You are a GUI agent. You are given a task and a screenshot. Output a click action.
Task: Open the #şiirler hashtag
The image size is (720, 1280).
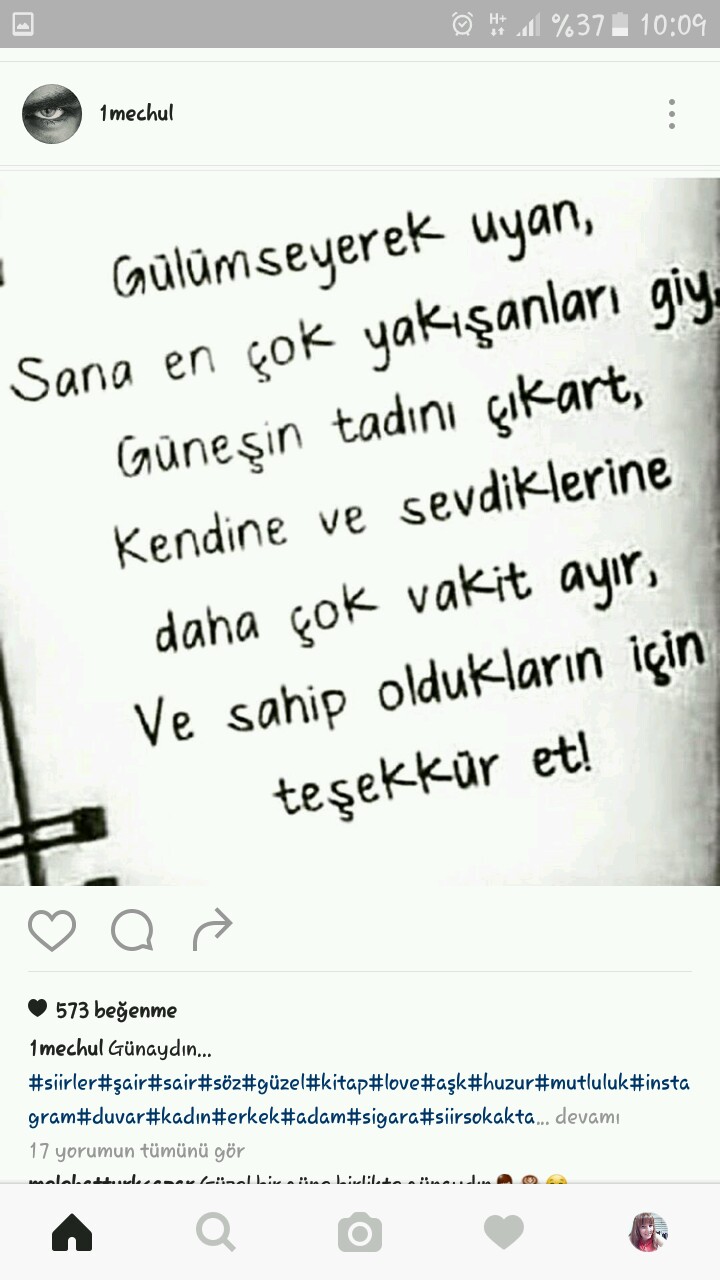pyautogui.click(x=63, y=1083)
